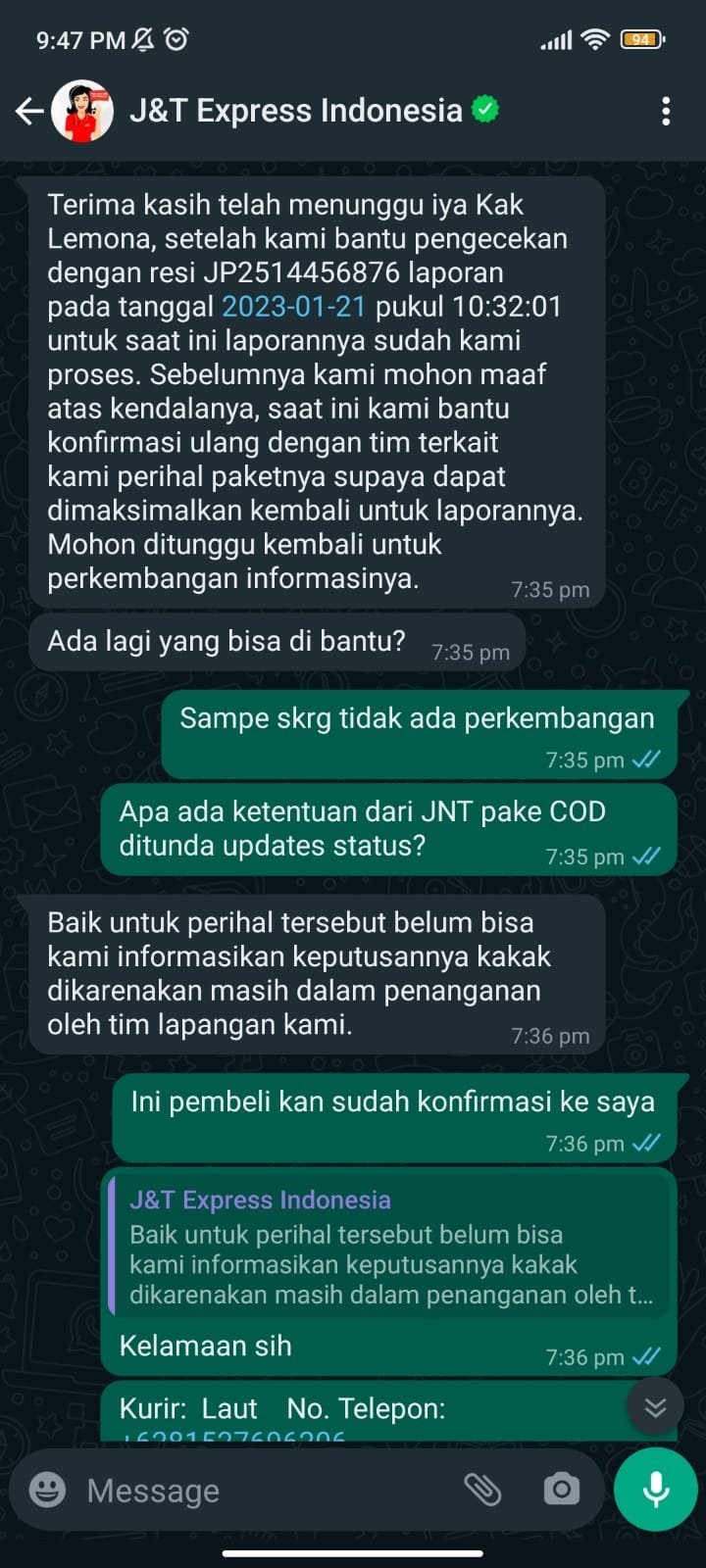Tap the voice message microphone

(x=655, y=1490)
